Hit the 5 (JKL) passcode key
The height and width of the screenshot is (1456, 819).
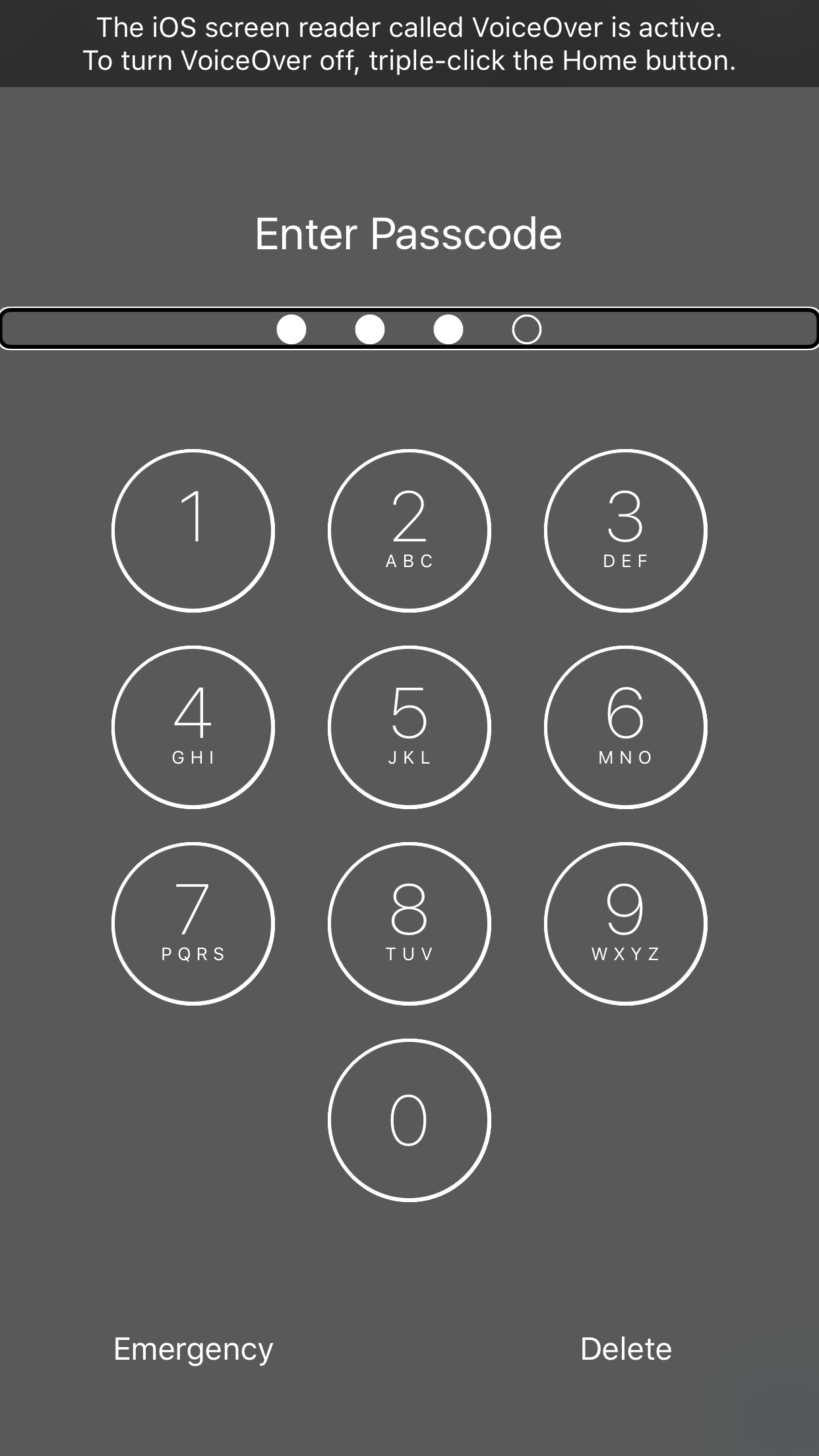[409, 727]
